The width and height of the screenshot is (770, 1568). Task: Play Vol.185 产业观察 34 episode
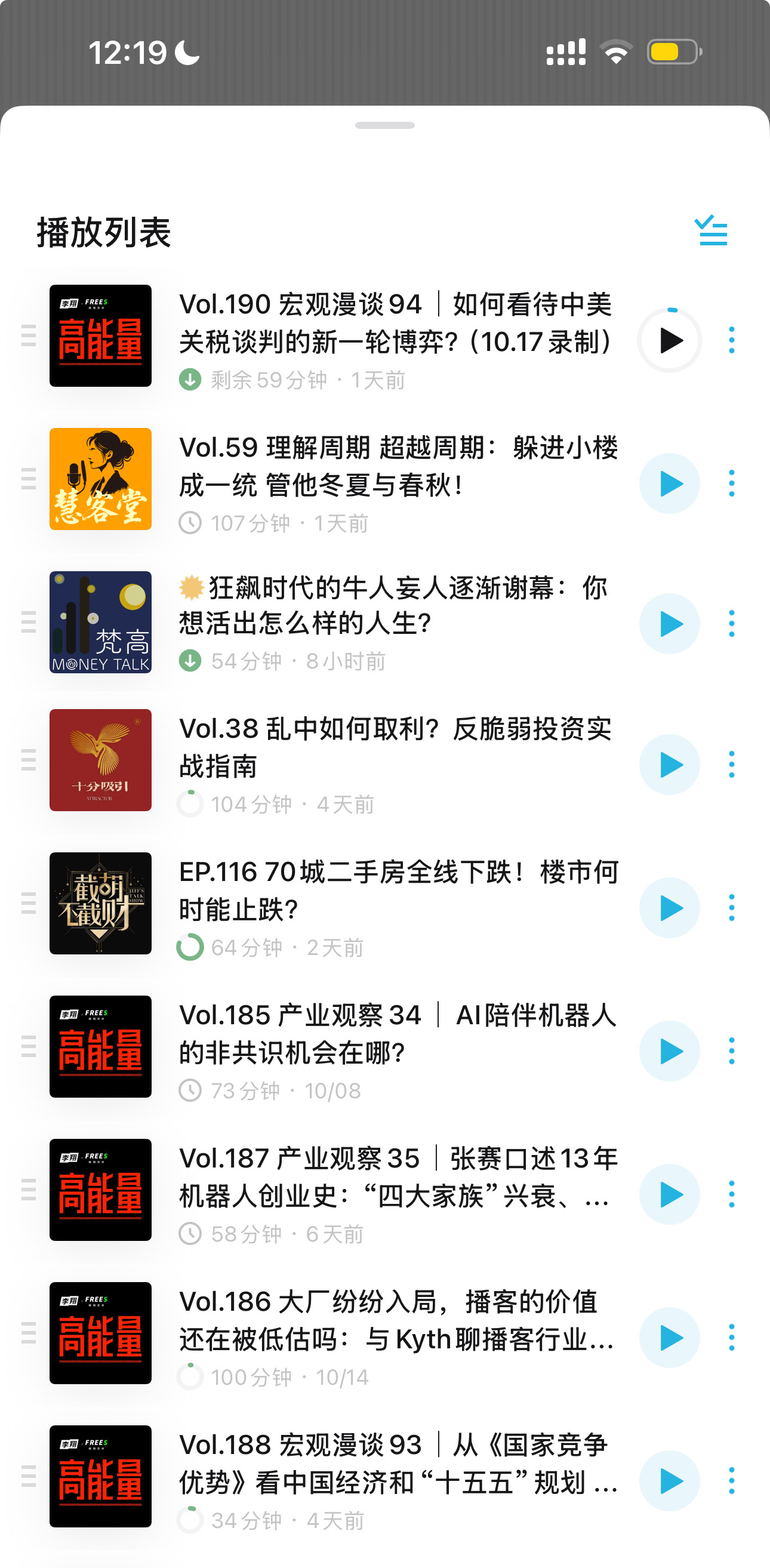tap(670, 1051)
